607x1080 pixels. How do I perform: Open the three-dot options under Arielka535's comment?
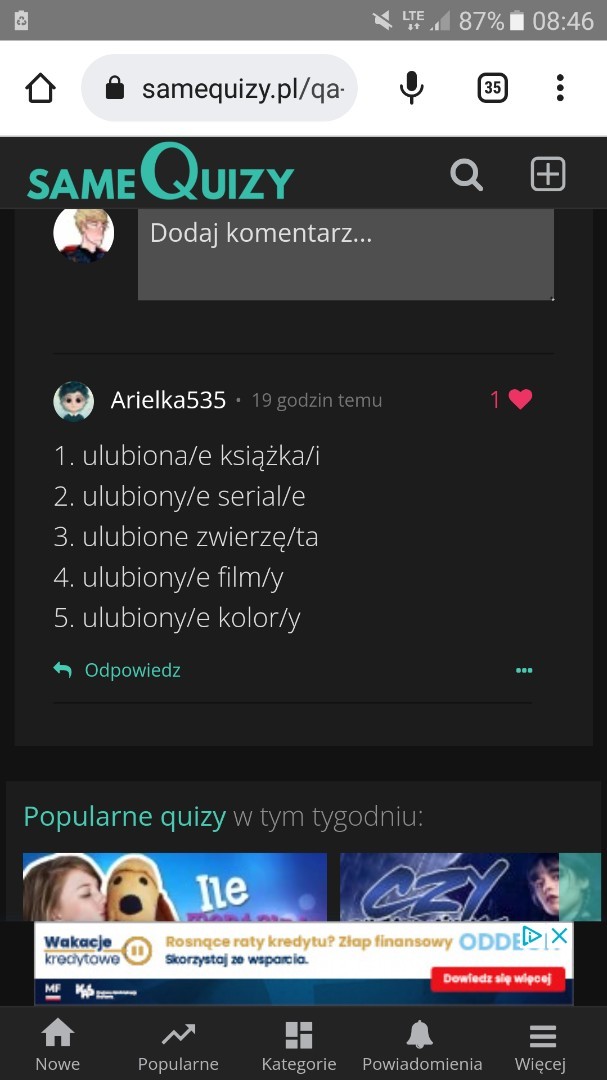click(x=523, y=670)
